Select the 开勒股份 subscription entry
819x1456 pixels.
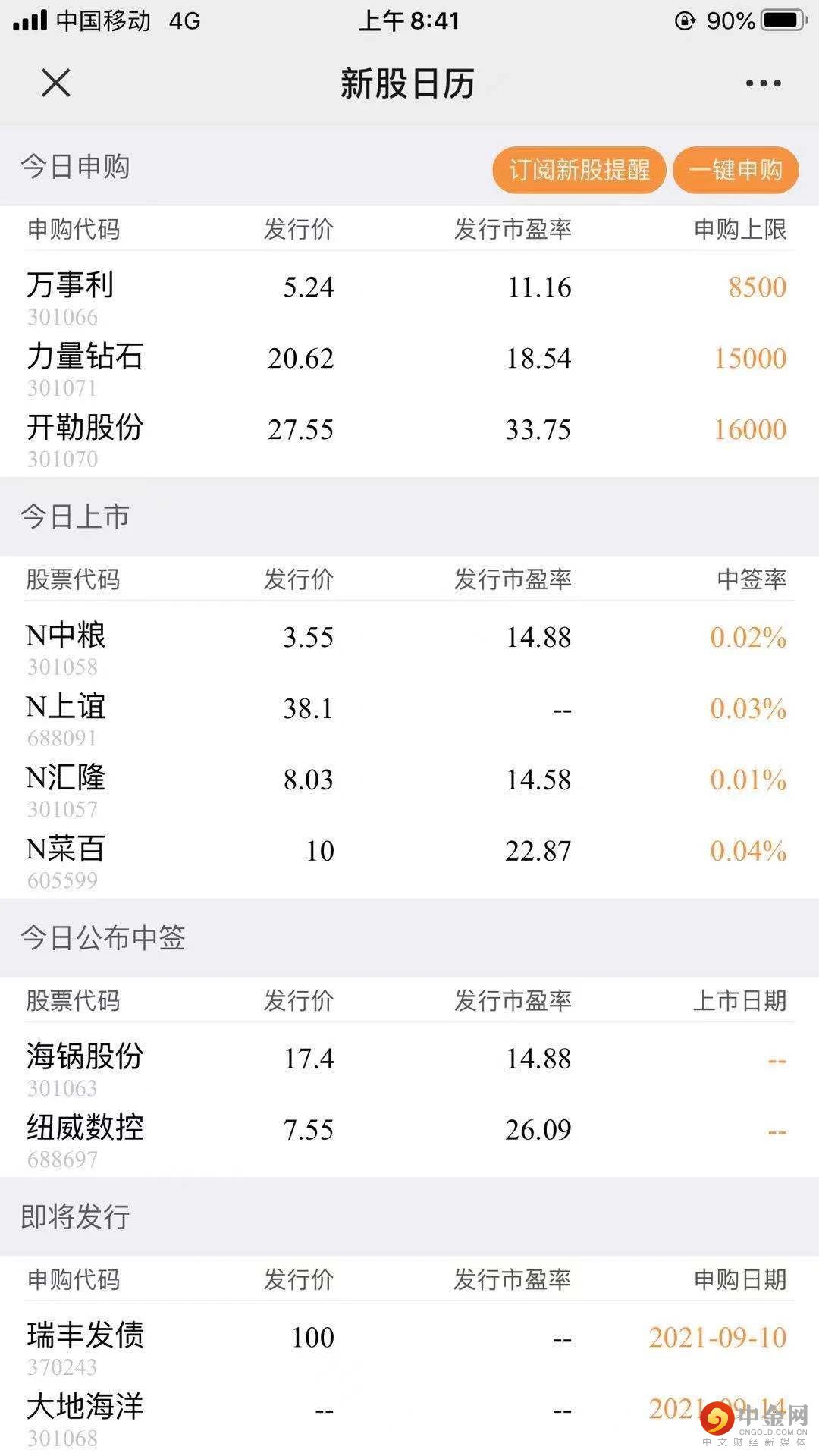pyautogui.click(x=85, y=428)
